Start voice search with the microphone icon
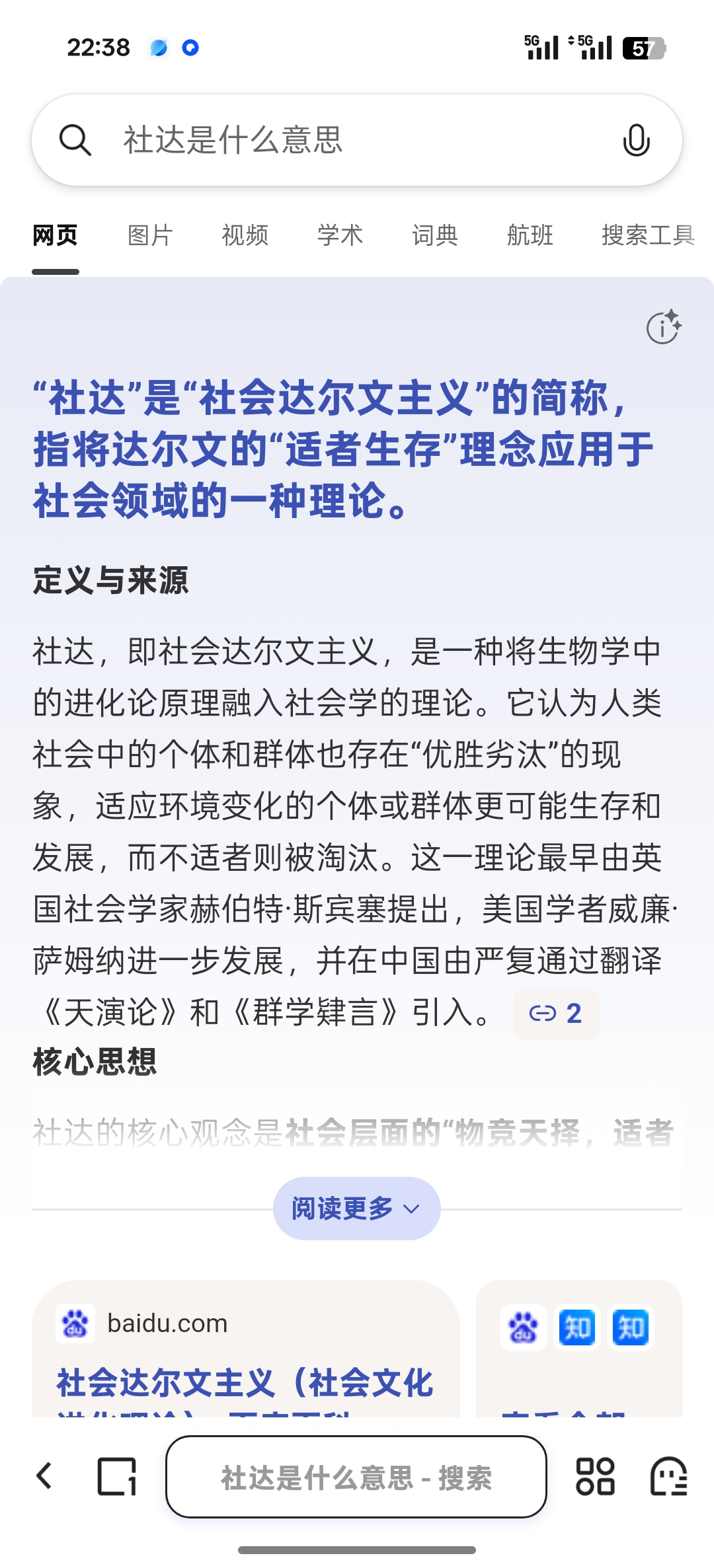 tap(636, 140)
